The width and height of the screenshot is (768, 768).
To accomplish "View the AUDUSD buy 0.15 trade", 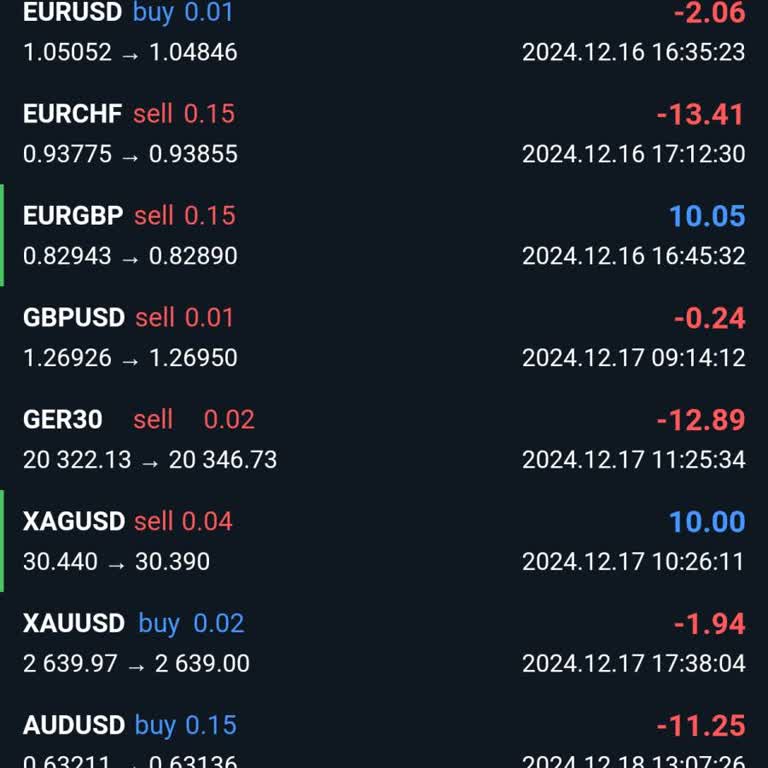I will pos(384,740).
